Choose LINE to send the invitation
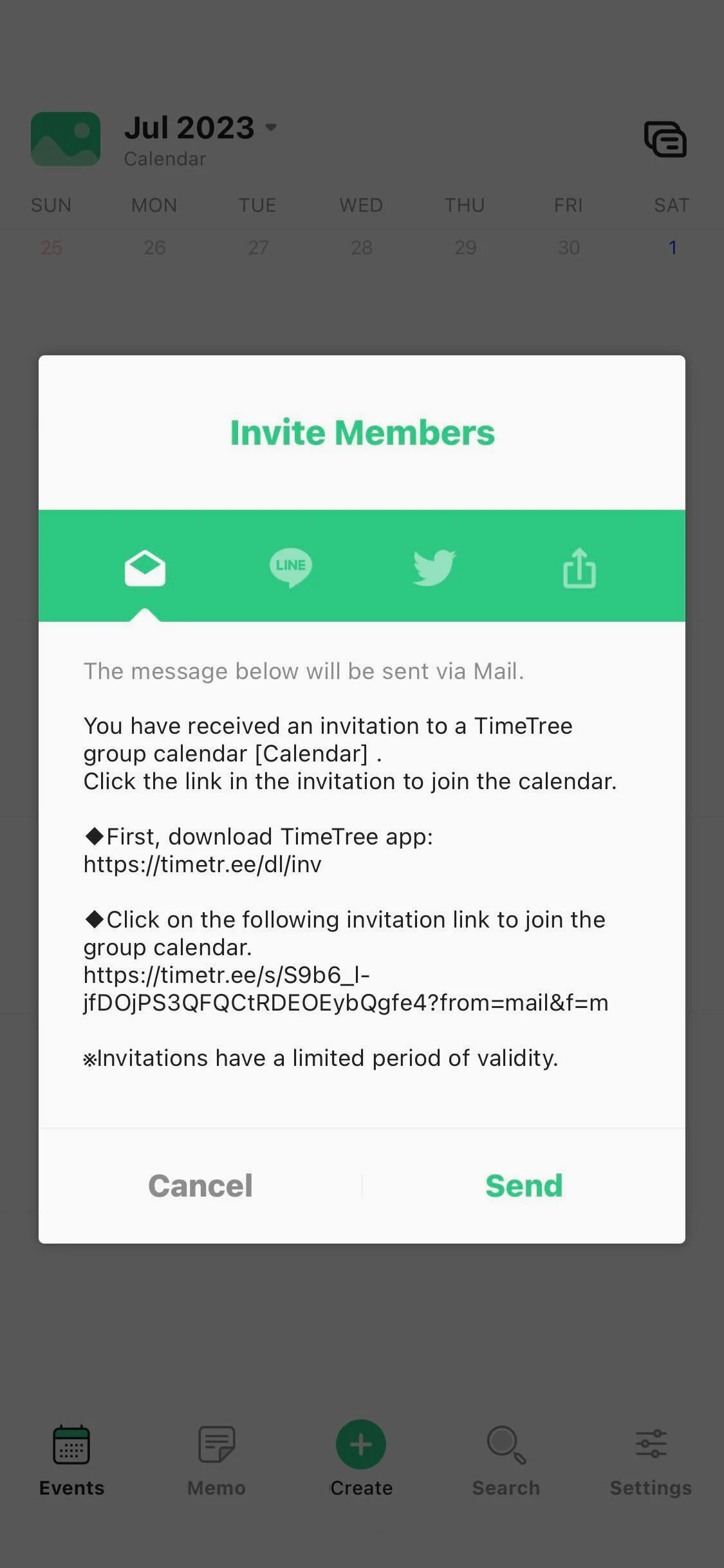This screenshot has width=724, height=1568. pyautogui.click(x=290, y=566)
